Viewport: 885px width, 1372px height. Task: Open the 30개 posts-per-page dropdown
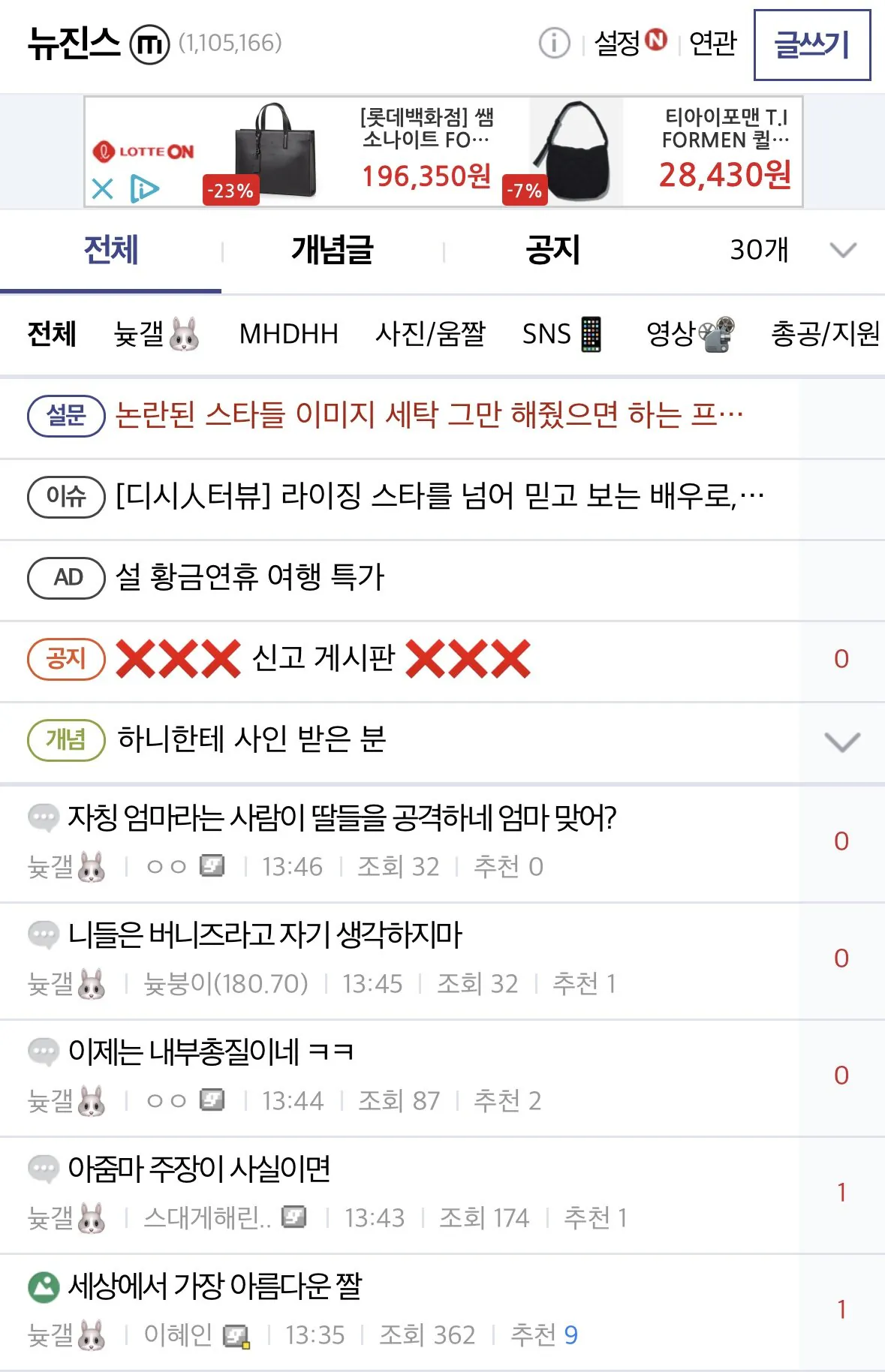[x=792, y=251]
